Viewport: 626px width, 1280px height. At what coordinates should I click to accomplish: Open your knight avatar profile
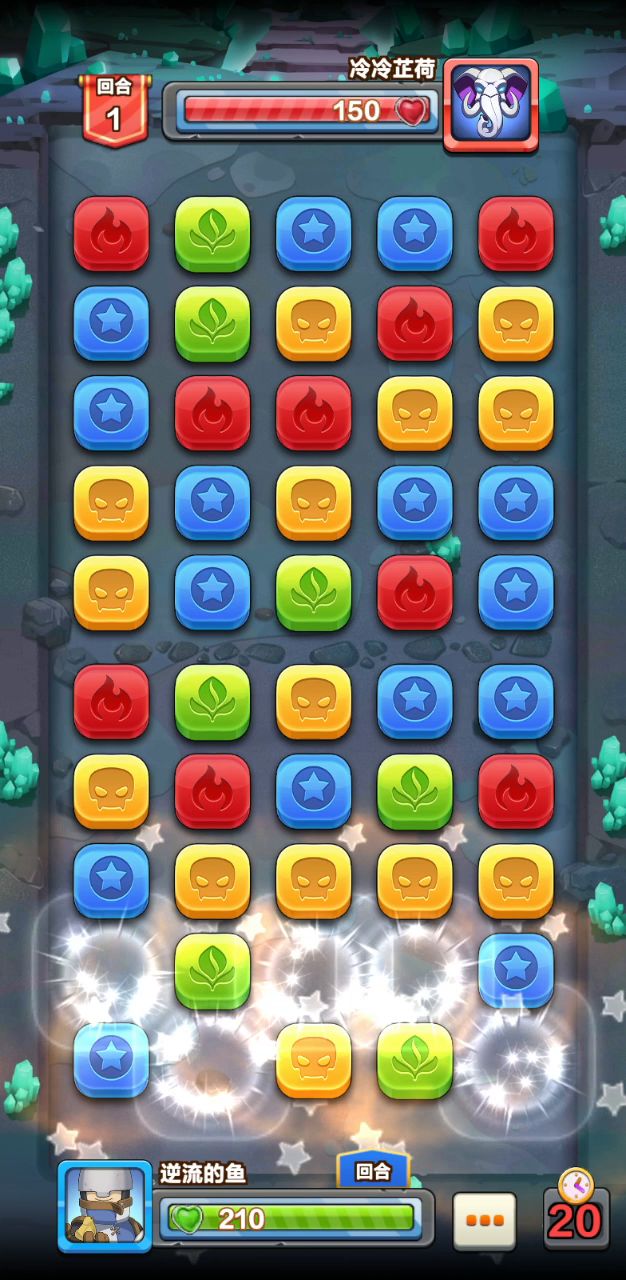point(104,1204)
